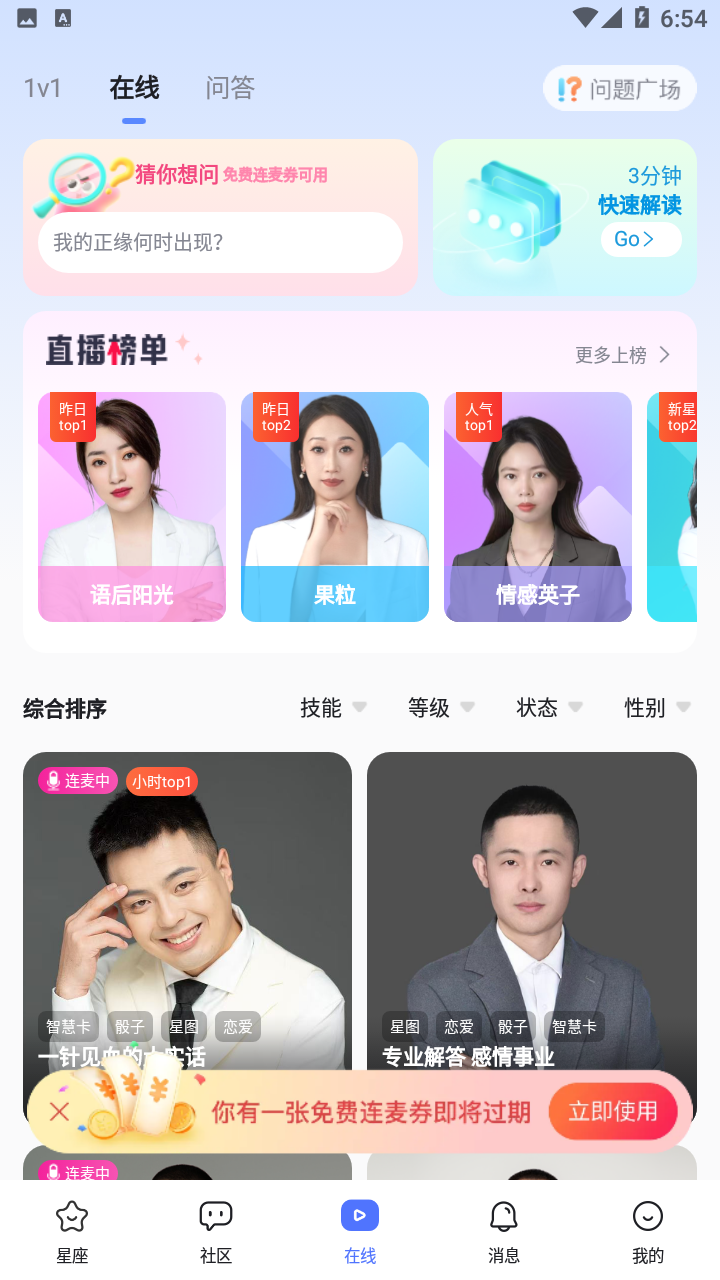Open 更多上榜 ranking list
Image resolution: width=720 pixels, height=1280 pixels.
(622, 355)
